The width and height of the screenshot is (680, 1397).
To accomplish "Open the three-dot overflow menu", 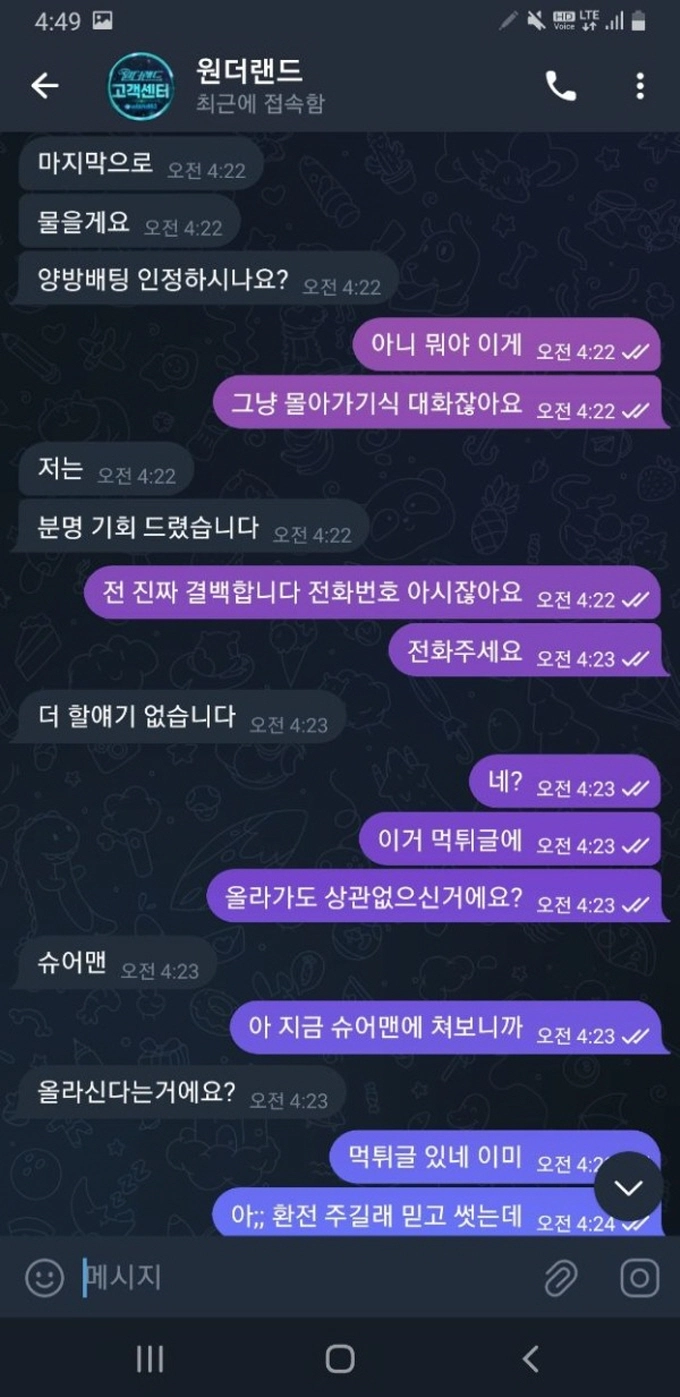I will pos(640,87).
